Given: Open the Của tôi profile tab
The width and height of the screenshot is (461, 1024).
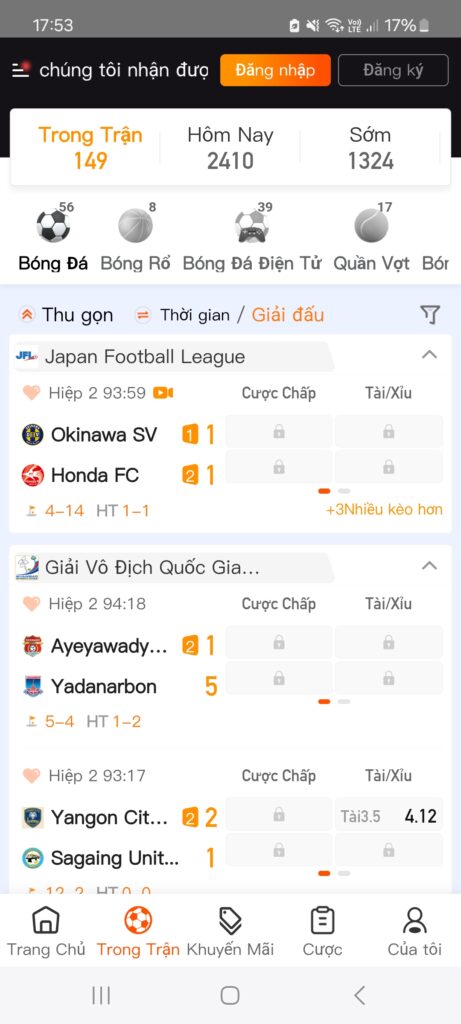Looking at the screenshot, I should point(415,931).
